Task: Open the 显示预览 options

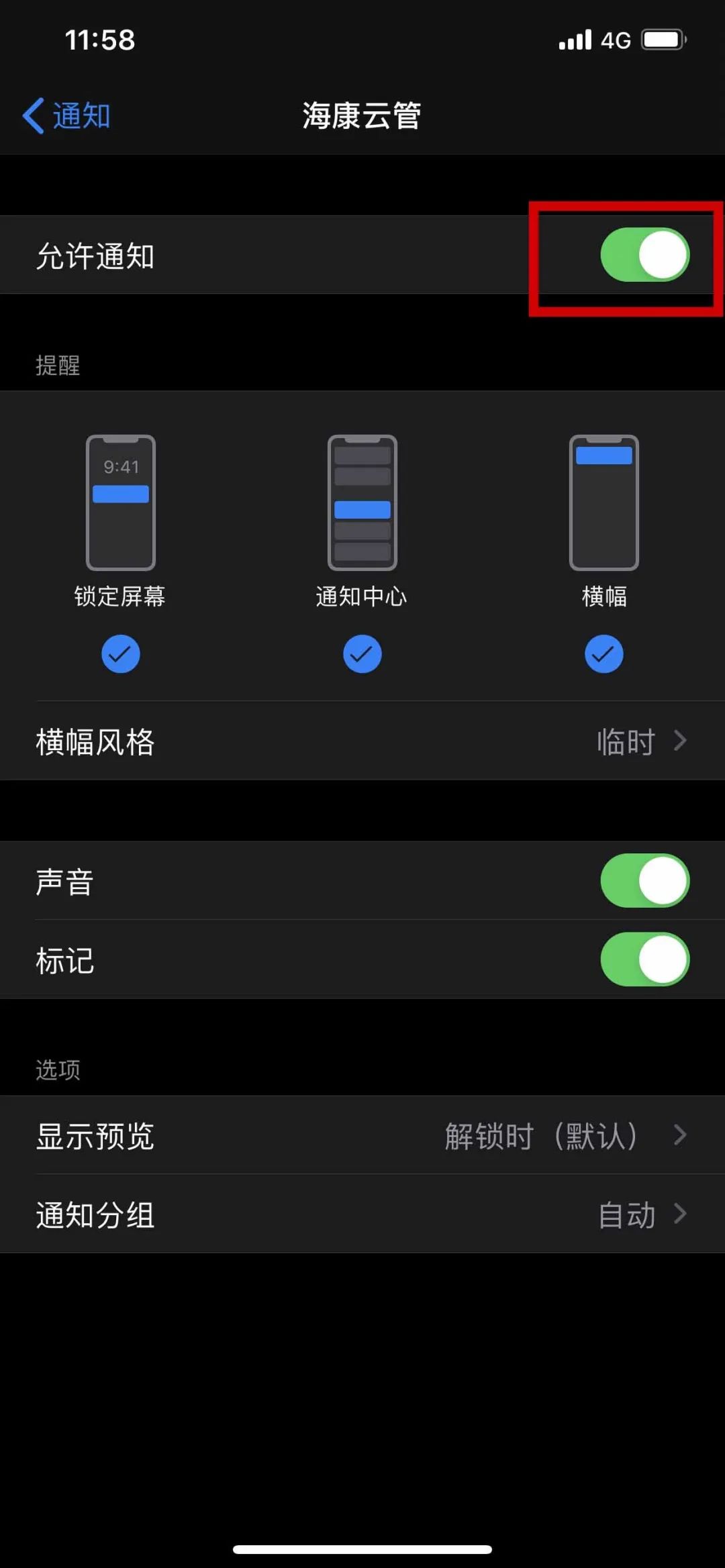Action: pos(362,1135)
